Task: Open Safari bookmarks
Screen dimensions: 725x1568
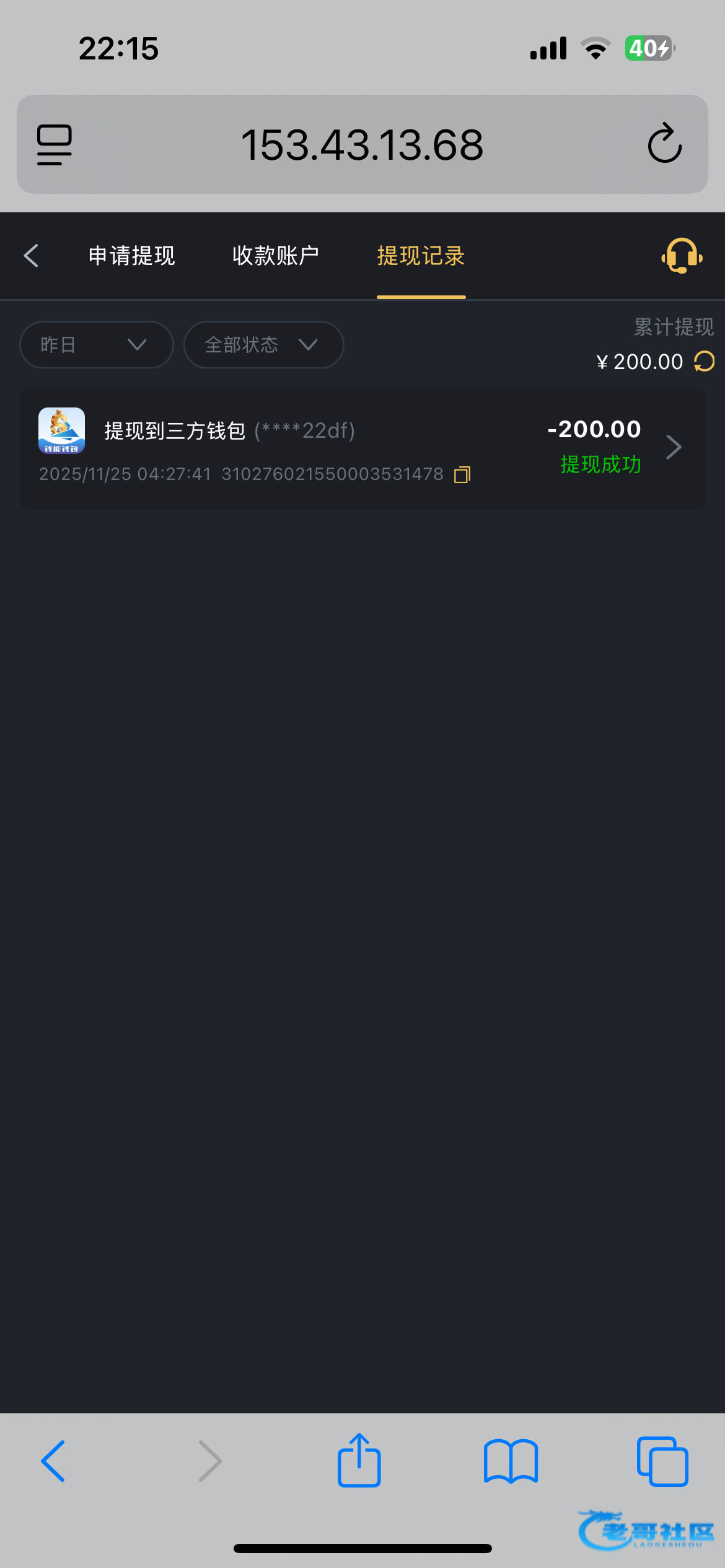Action: pos(511,1461)
